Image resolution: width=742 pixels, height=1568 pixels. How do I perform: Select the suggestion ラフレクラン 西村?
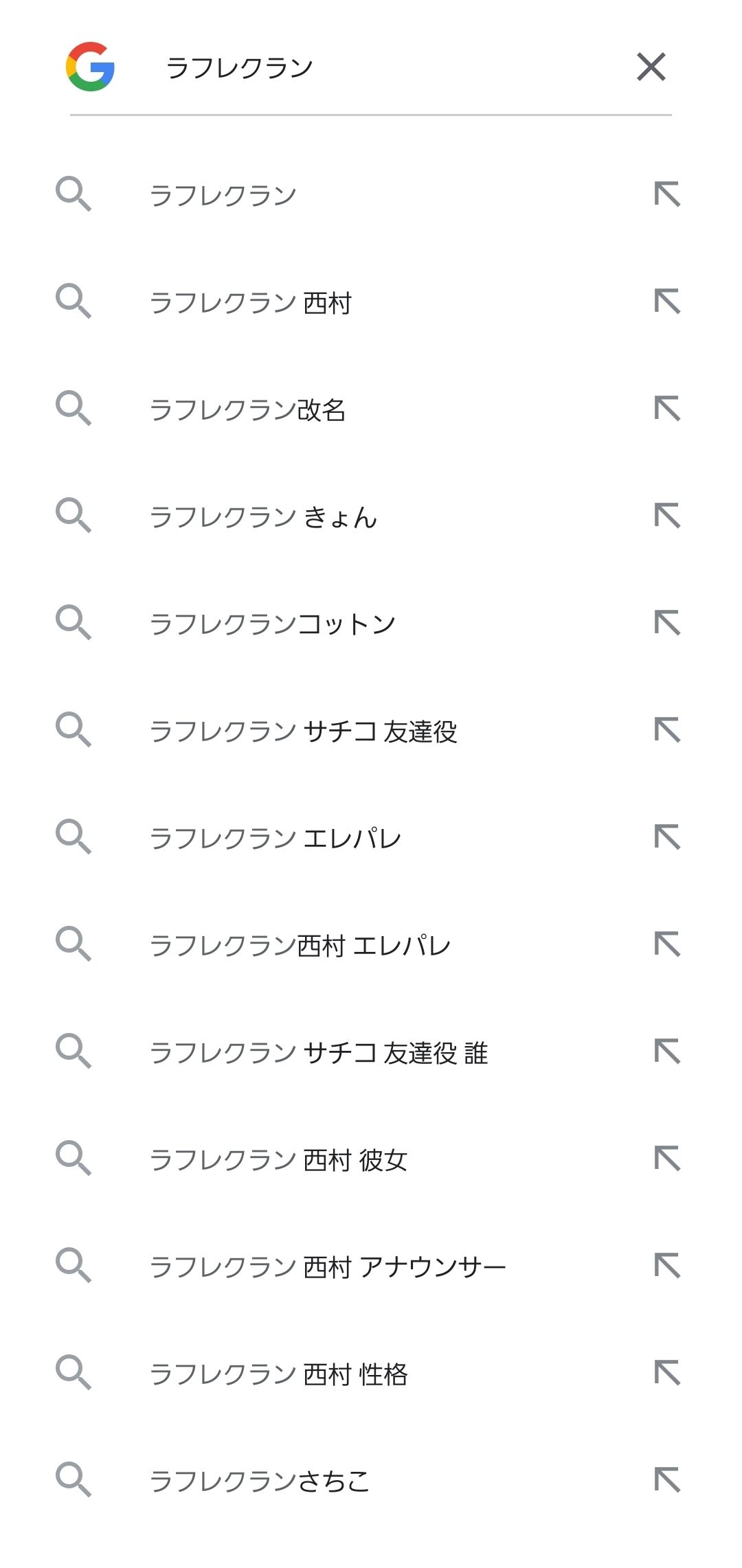pyautogui.click(x=371, y=302)
